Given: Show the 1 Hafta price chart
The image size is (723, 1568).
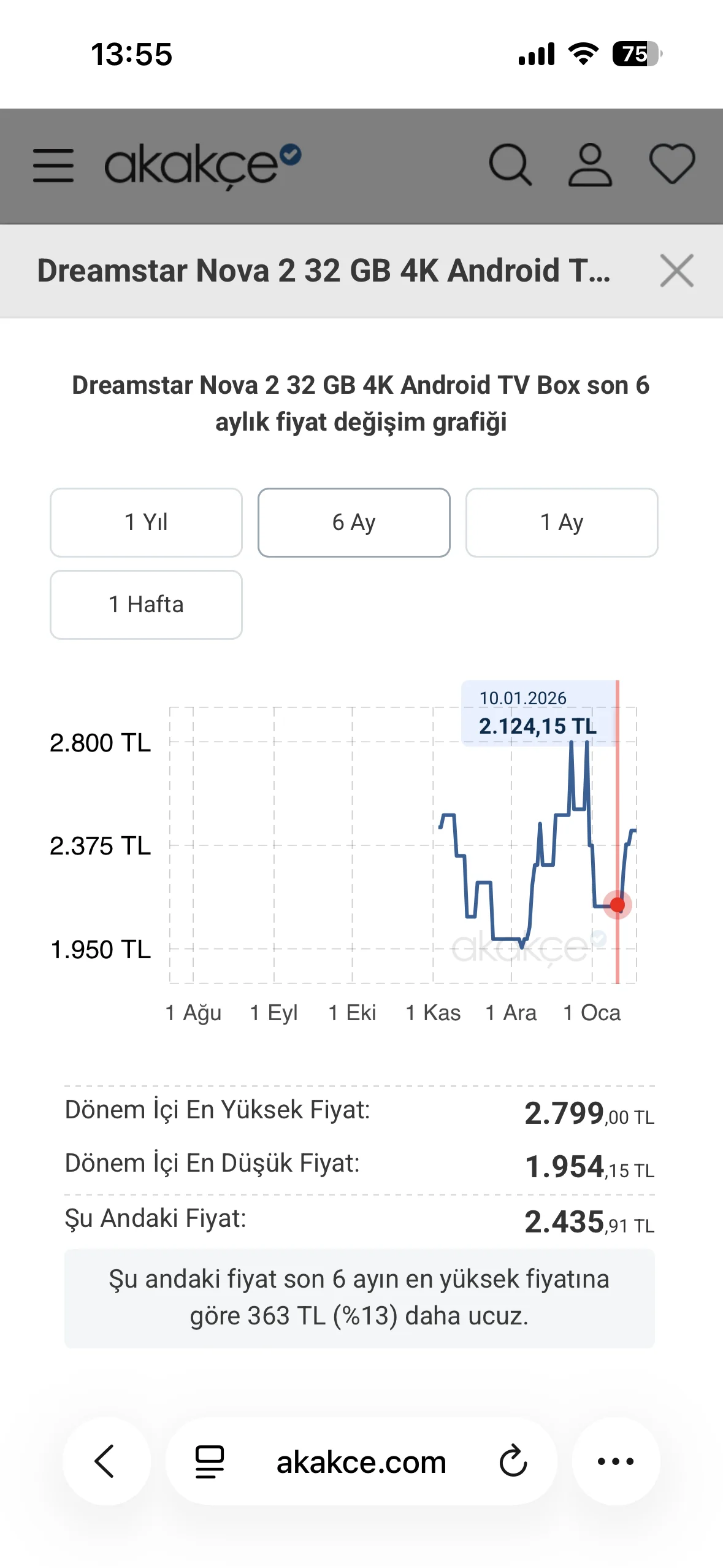Looking at the screenshot, I should point(146,605).
